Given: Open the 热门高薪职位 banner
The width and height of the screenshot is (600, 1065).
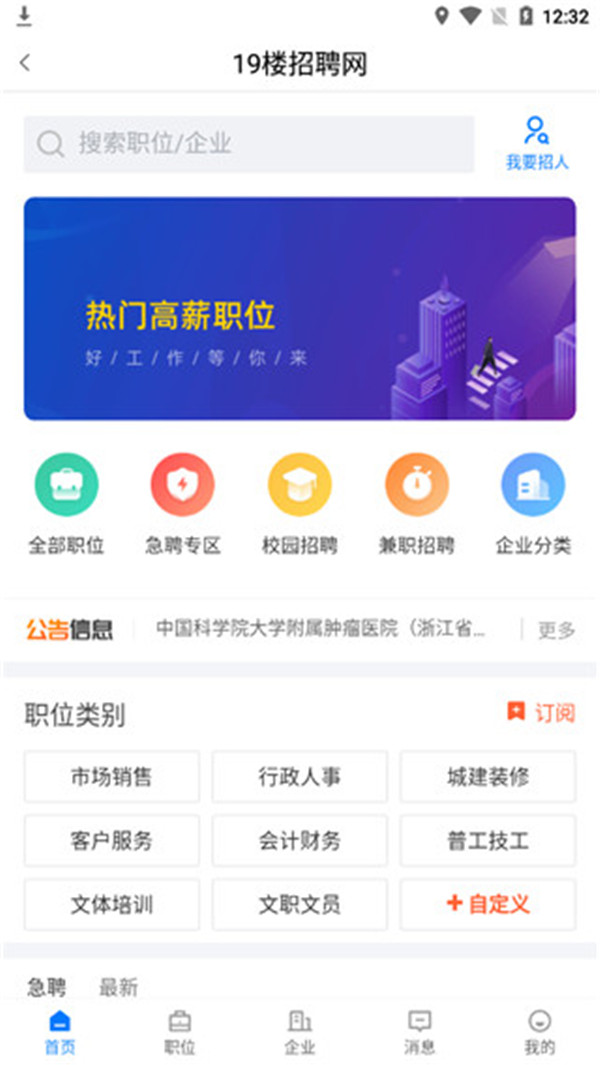Looking at the screenshot, I should point(300,308).
